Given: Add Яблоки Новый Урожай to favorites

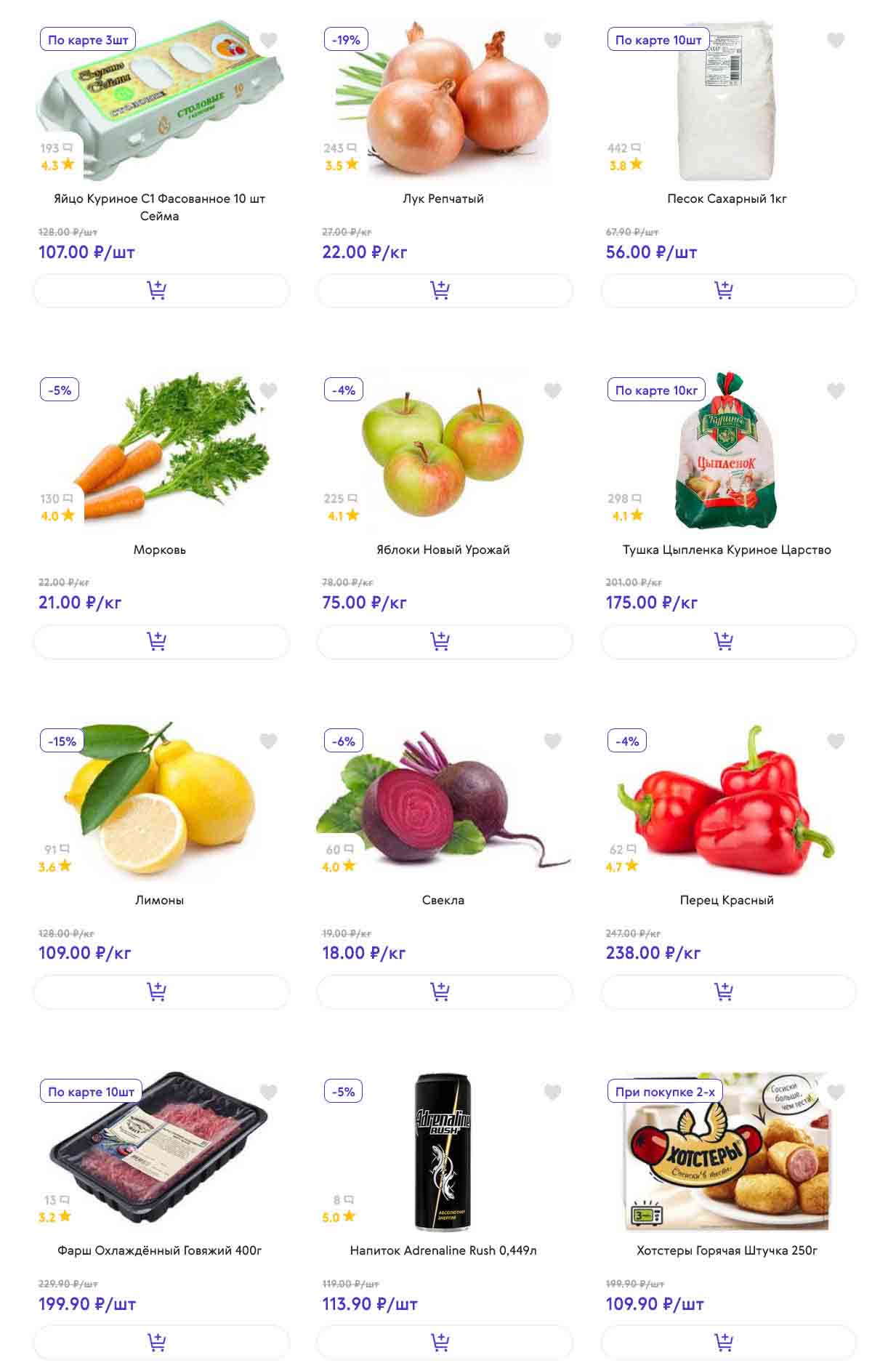Looking at the screenshot, I should click(552, 391).
